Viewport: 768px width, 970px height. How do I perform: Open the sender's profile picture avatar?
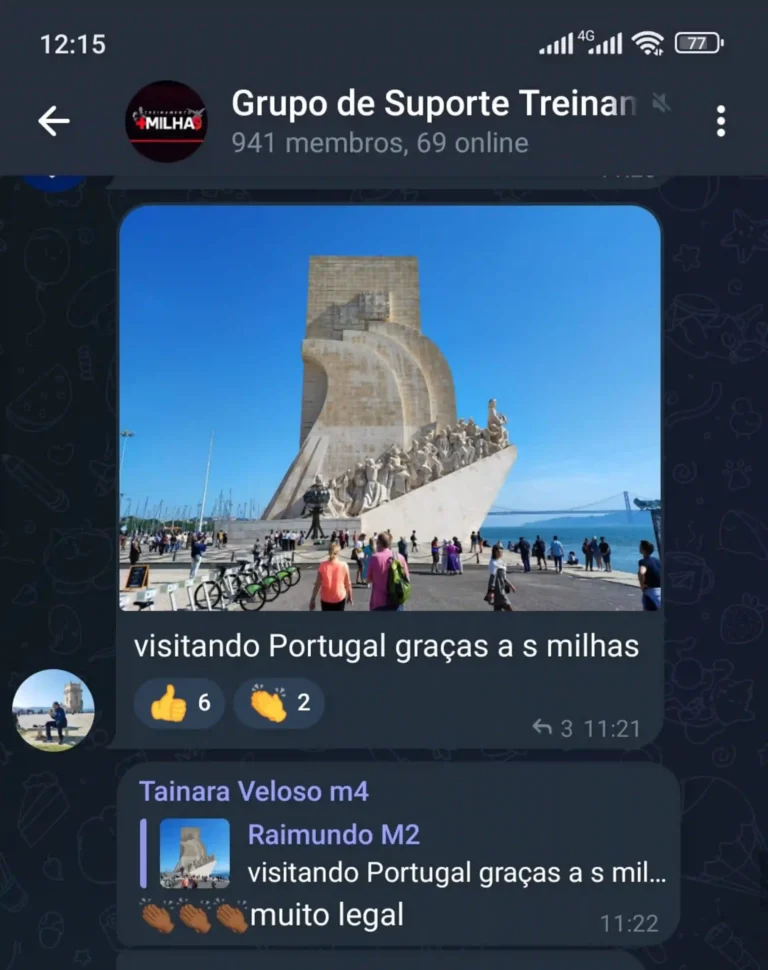click(54, 710)
